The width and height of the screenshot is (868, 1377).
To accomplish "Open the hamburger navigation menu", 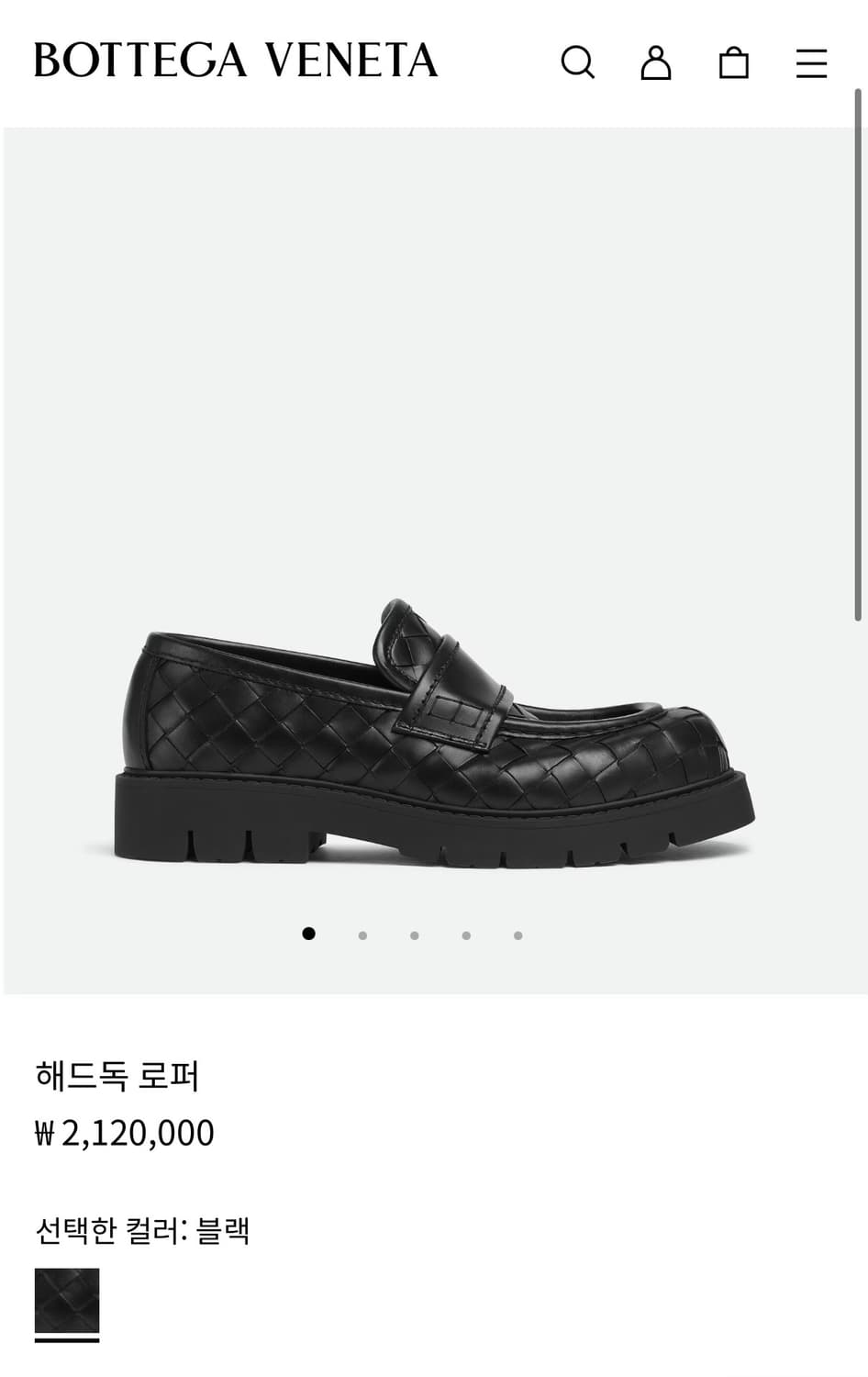I will tap(809, 62).
